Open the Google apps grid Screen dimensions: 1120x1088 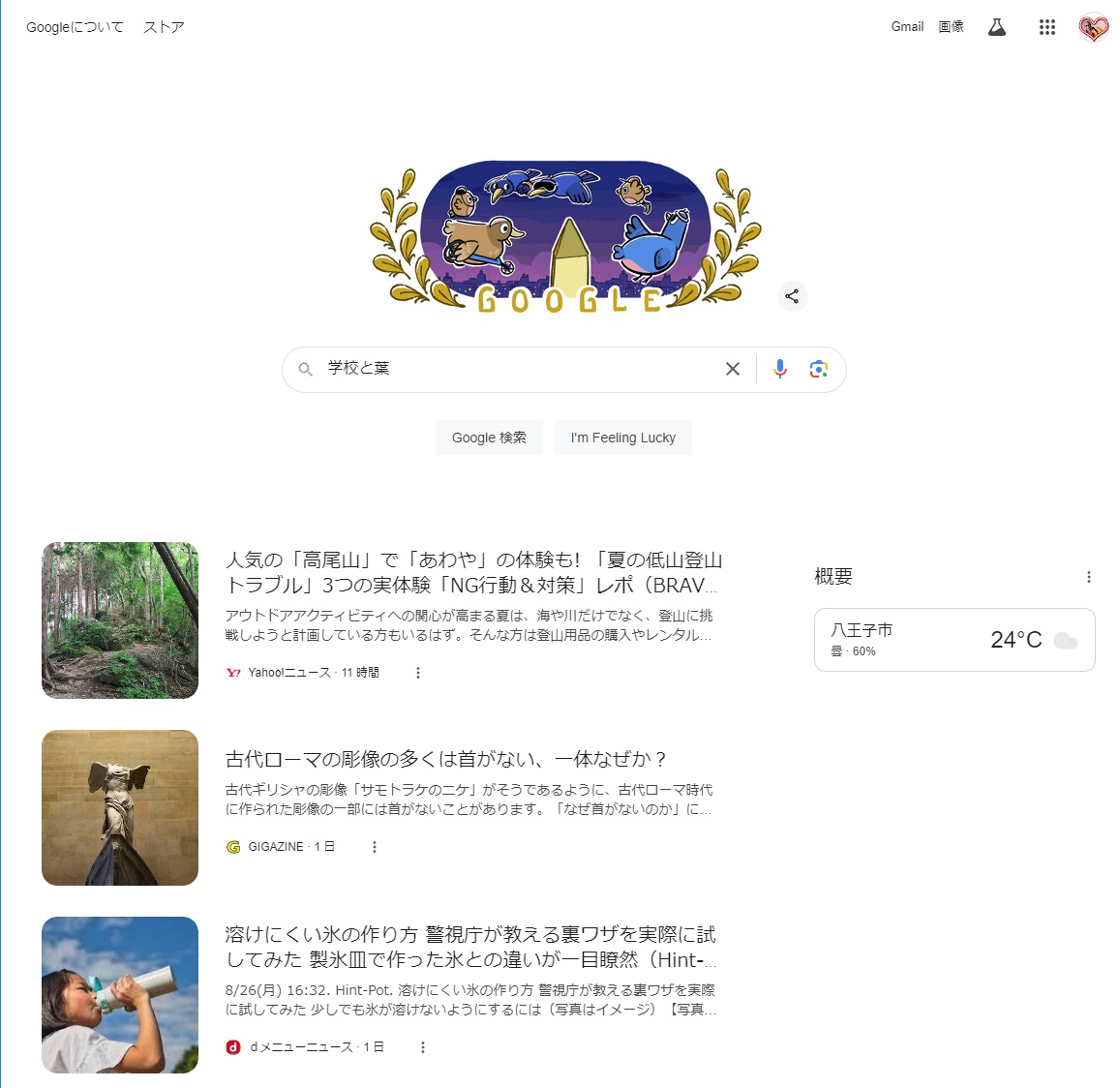click(x=1047, y=27)
